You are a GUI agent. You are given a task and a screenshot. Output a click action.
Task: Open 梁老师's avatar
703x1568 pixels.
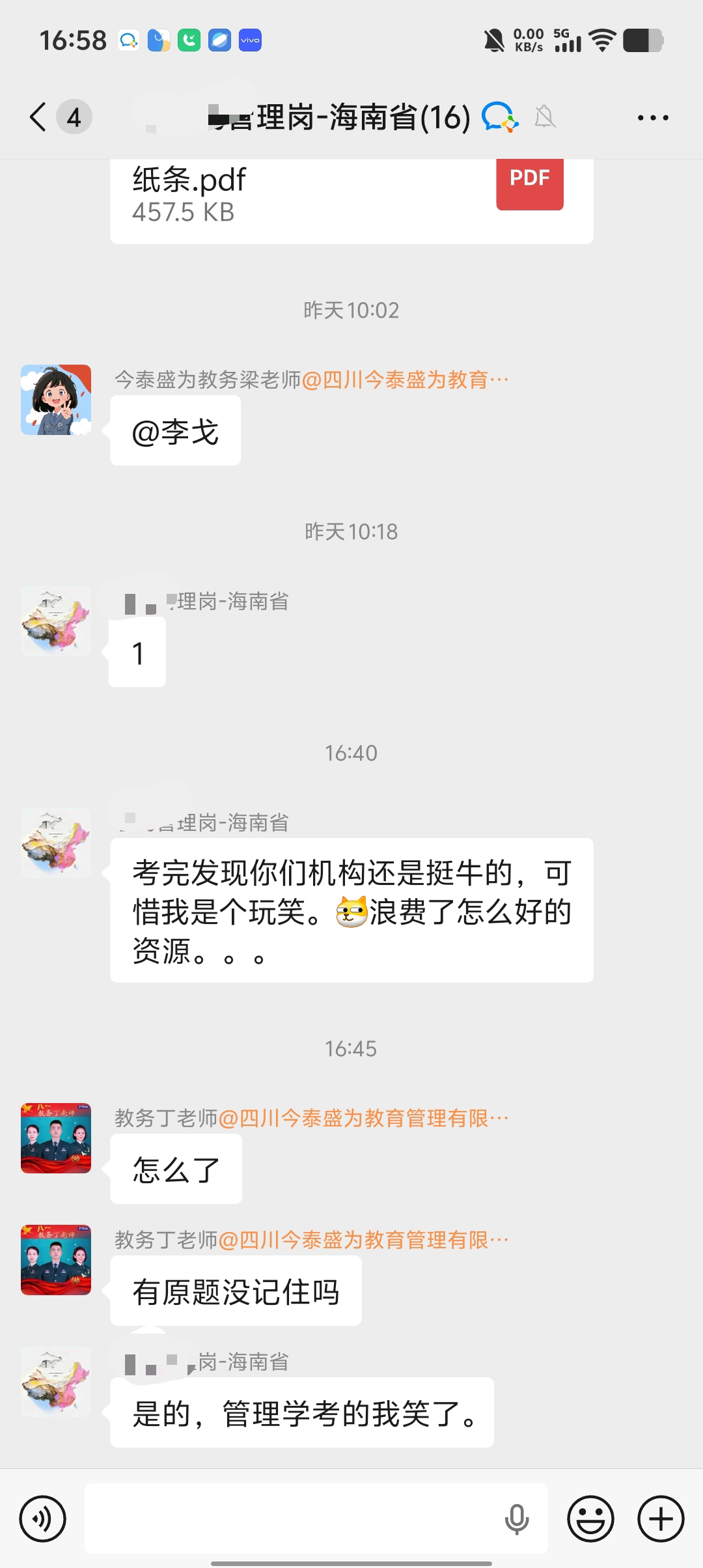[x=56, y=399]
